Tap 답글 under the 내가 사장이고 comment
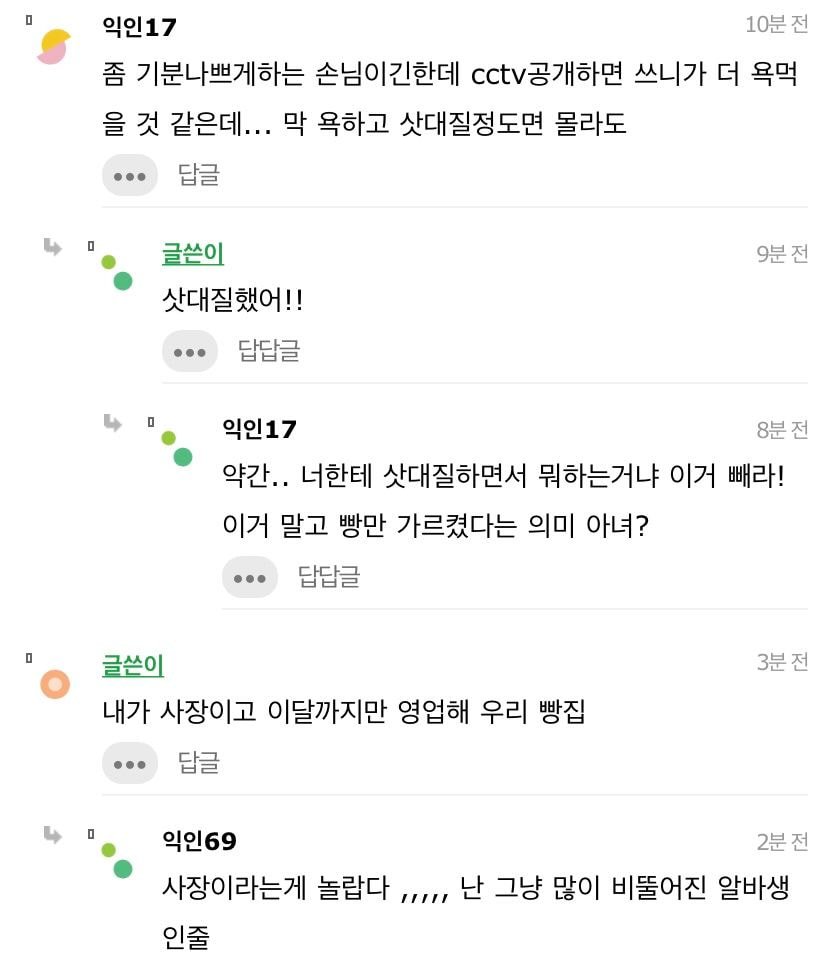Screen dimensions: 828x966 (x=198, y=763)
